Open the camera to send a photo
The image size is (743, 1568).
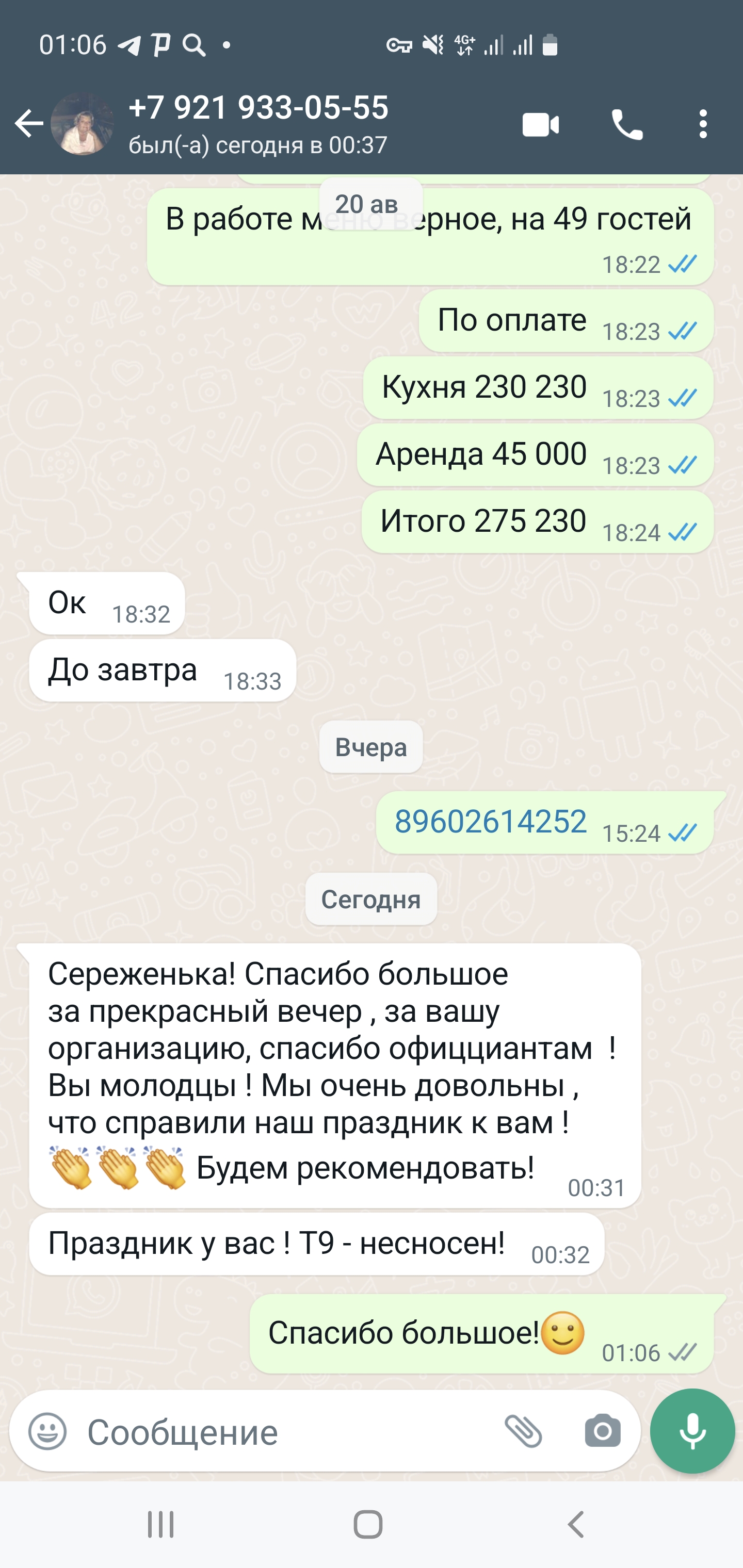click(x=602, y=1431)
